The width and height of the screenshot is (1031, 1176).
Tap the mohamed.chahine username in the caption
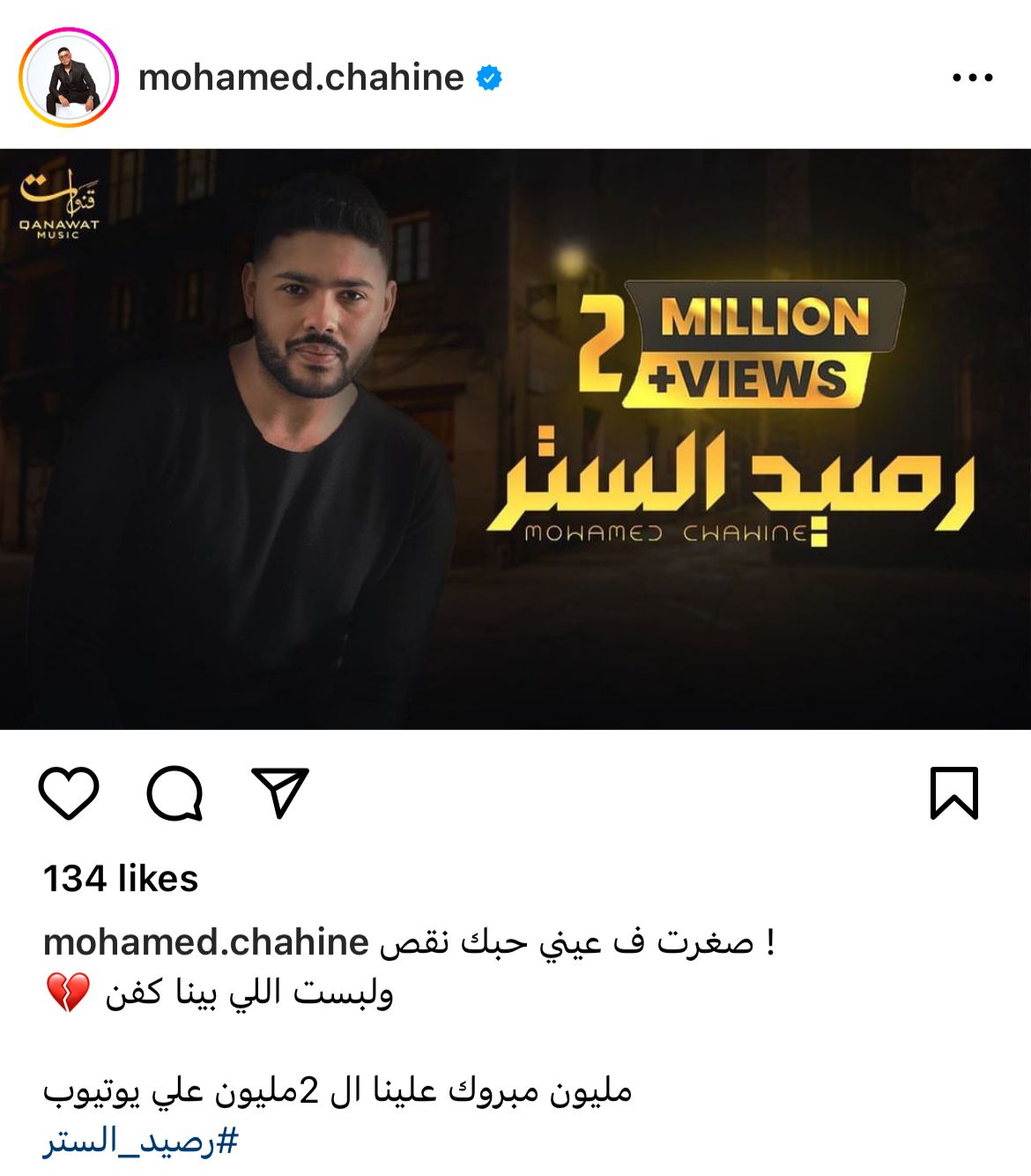click(205, 942)
